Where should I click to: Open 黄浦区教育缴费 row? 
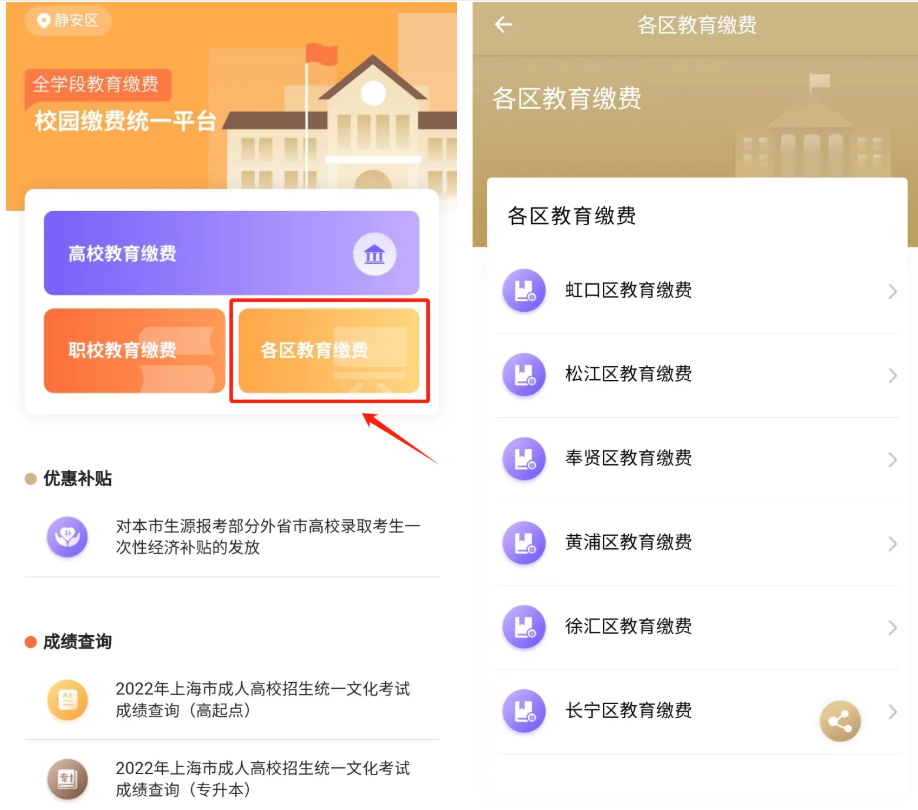(x=697, y=543)
